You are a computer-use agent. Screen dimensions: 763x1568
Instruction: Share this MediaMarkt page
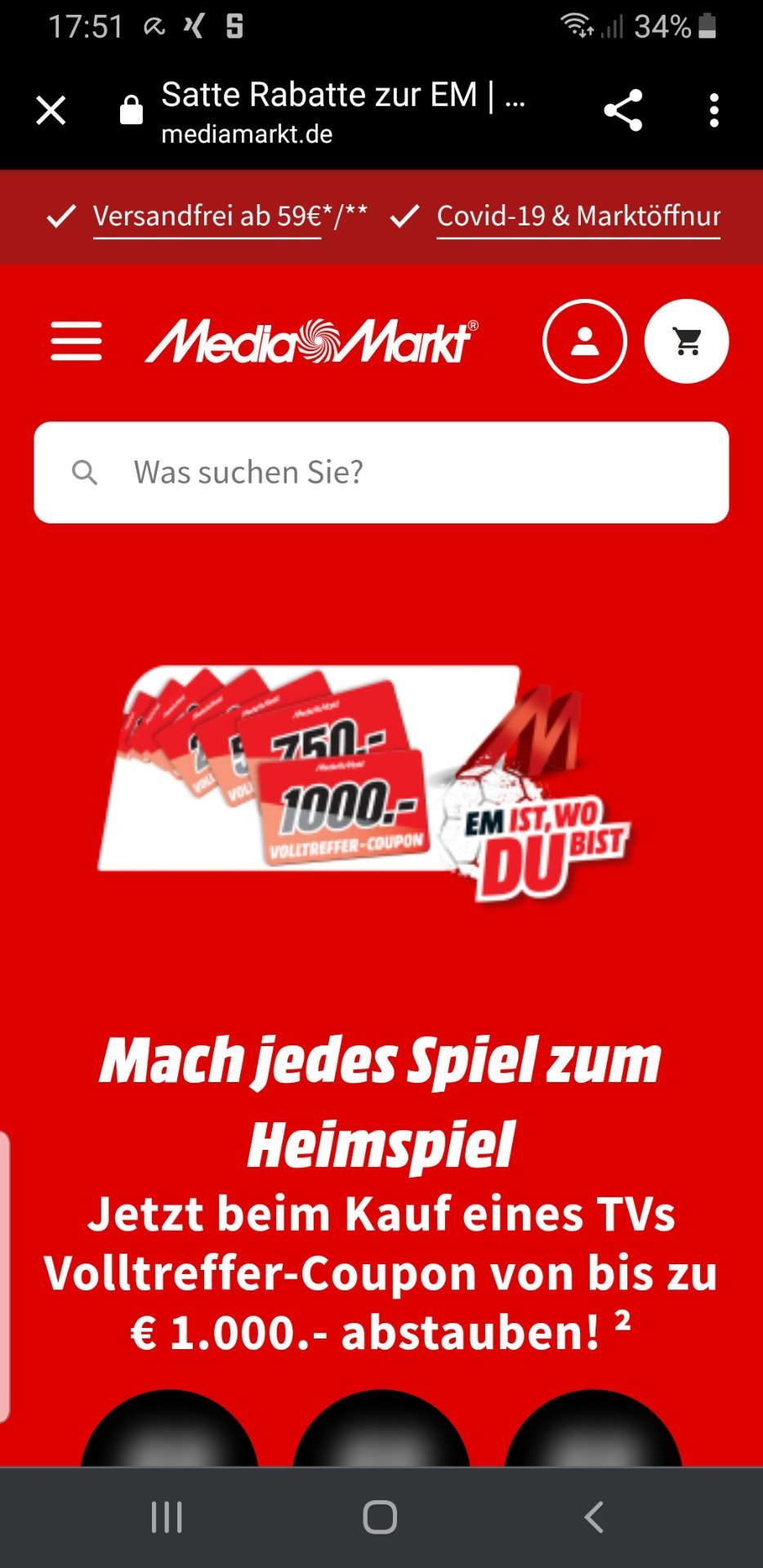(x=623, y=110)
